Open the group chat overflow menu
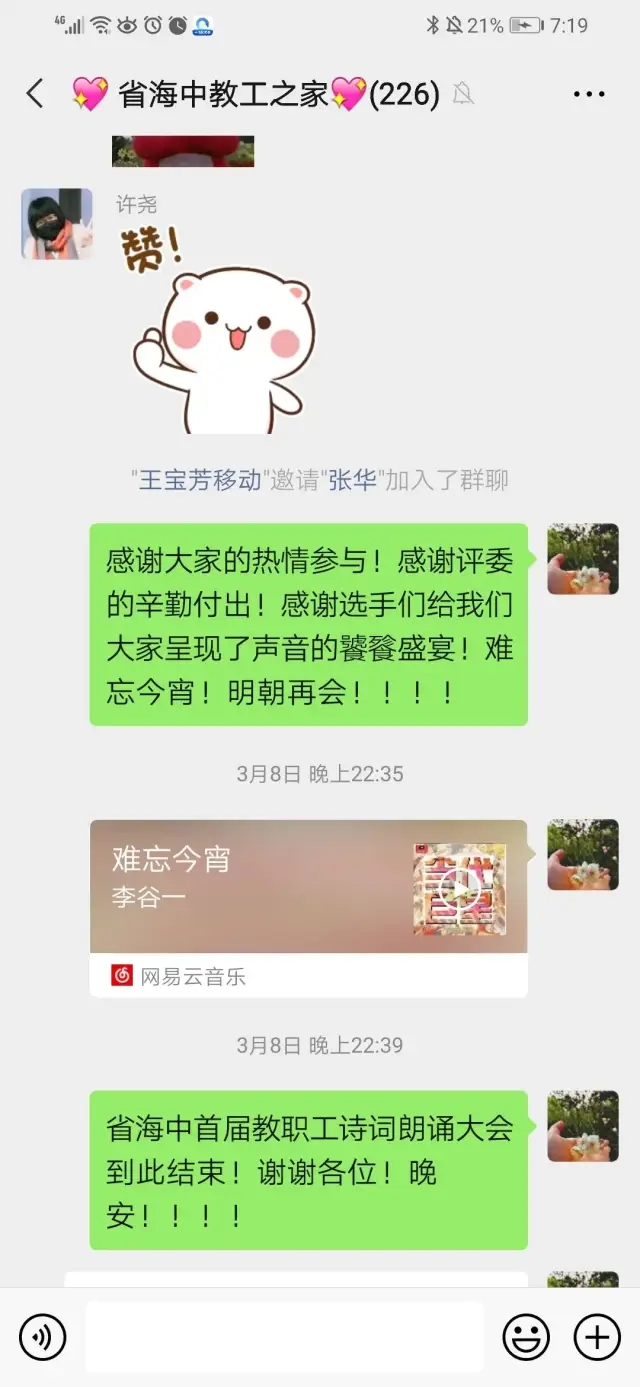The image size is (640, 1387). coord(589,94)
